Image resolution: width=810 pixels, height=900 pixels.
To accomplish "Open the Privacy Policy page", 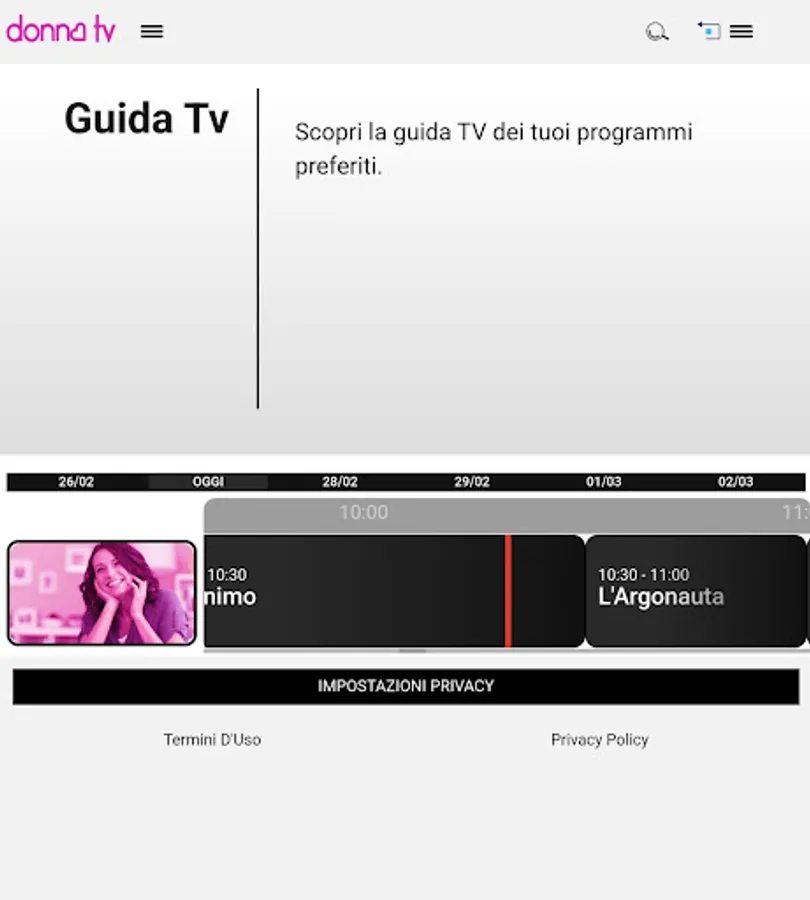I will tap(599, 740).
